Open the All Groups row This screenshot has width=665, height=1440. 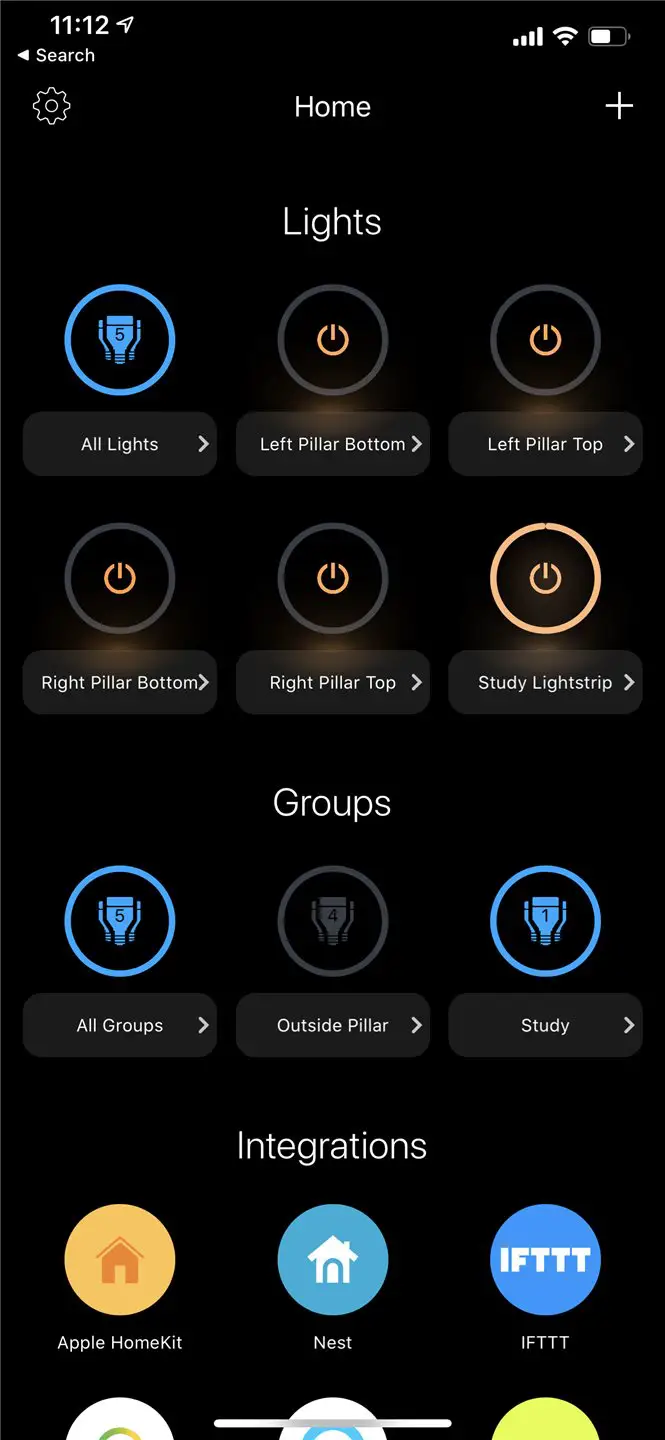(x=120, y=1025)
